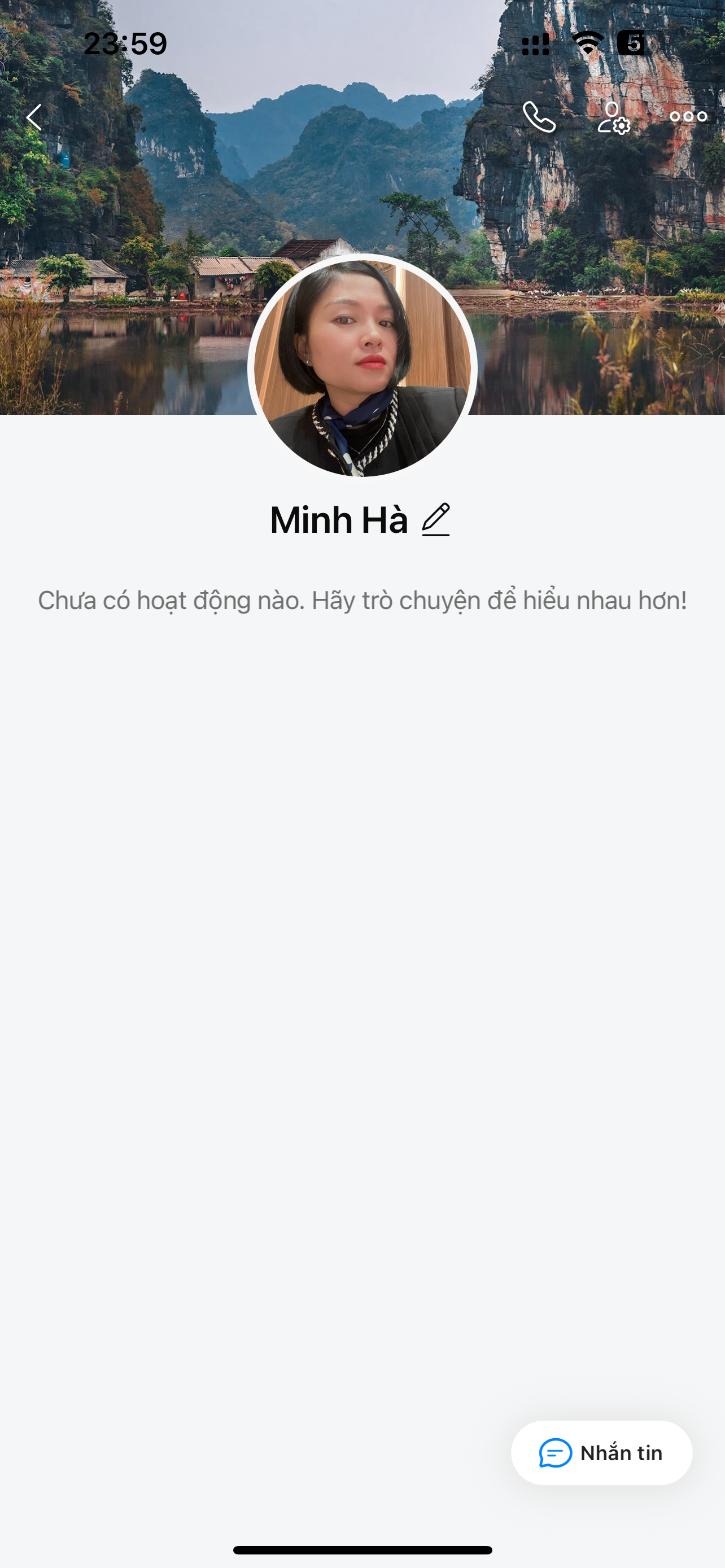Call Minh Hà with the phone icon
This screenshot has height=1568, width=725.
pos(539,117)
